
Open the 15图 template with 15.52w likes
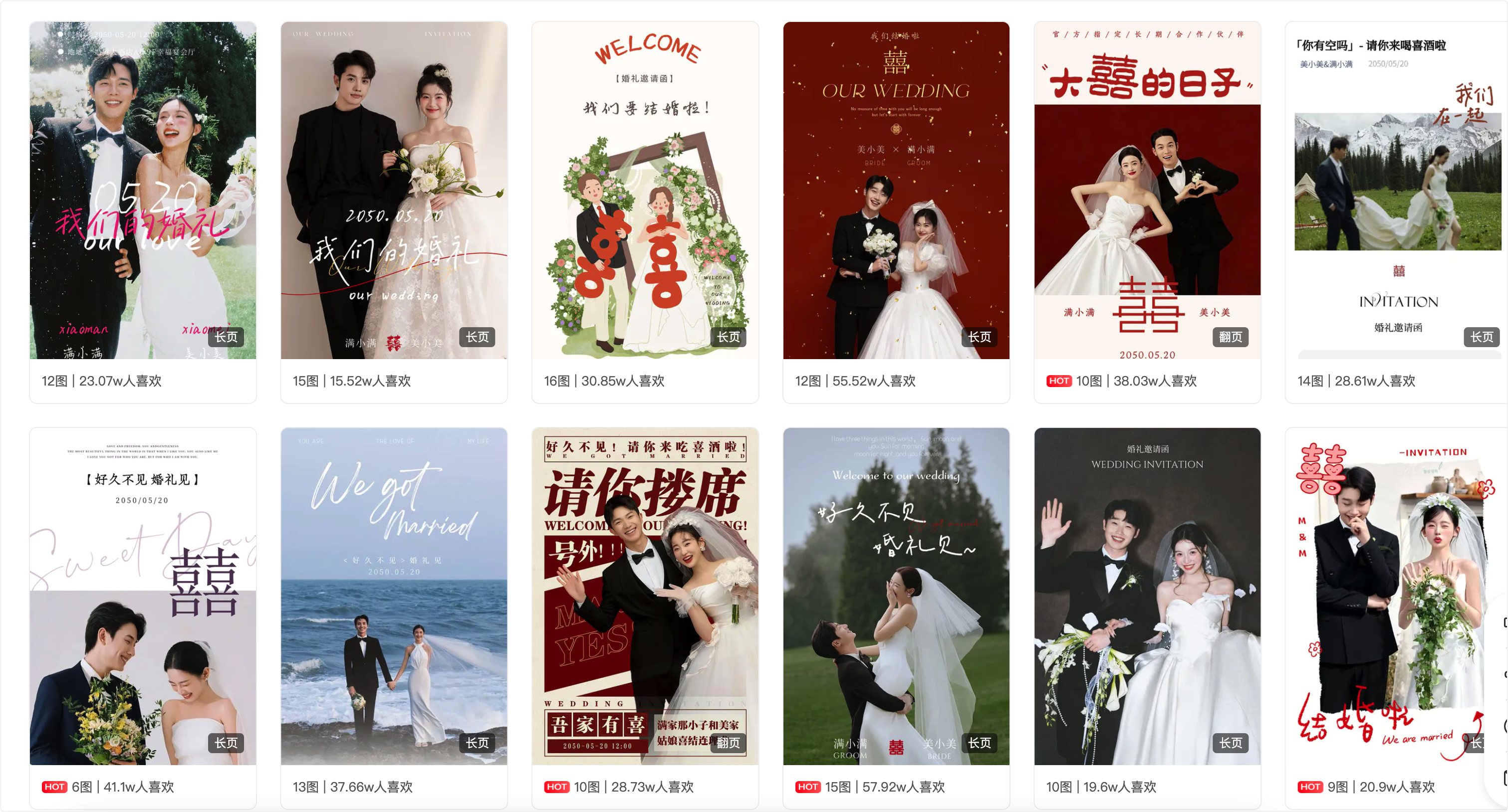pos(394,190)
